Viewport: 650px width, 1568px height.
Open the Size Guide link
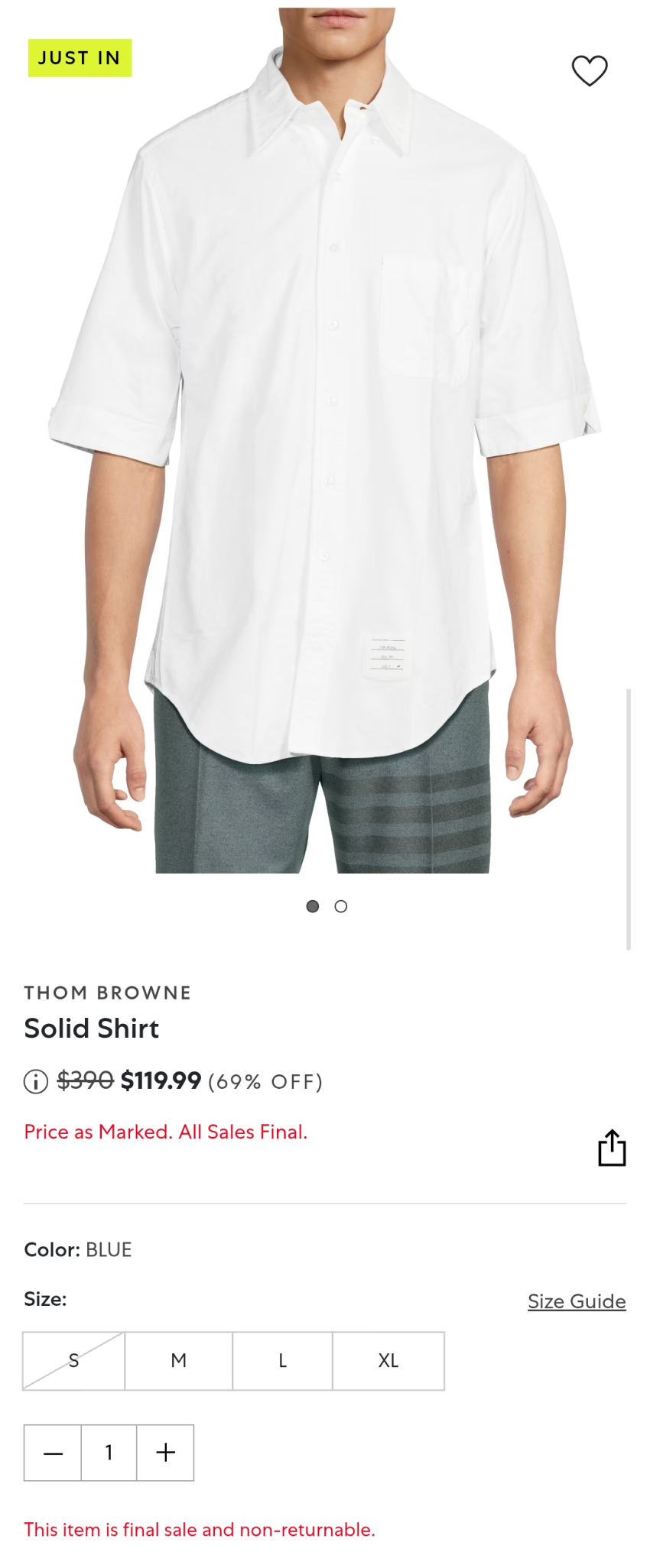coord(577,1301)
